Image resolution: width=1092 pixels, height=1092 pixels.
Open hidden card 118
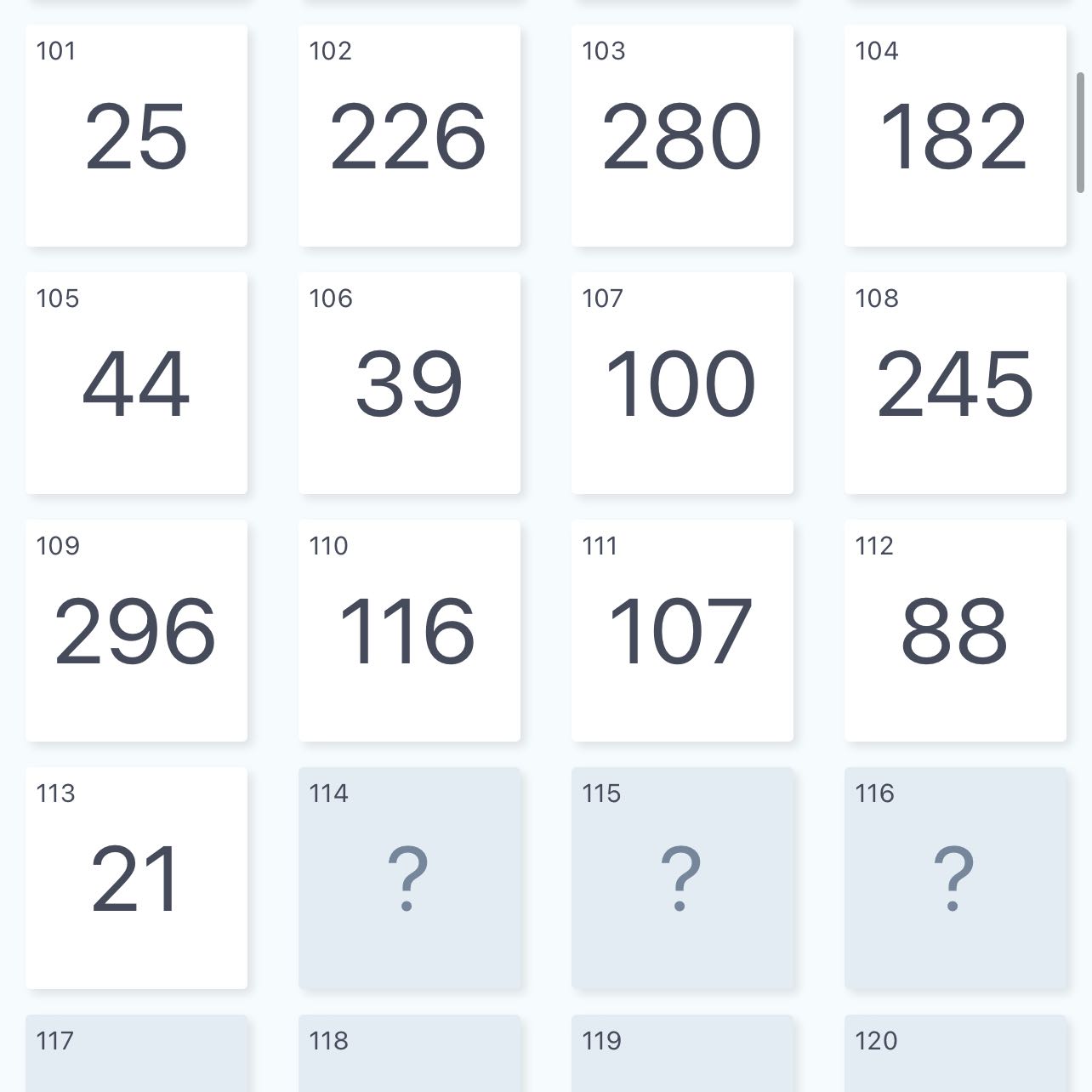click(x=409, y=1053)
